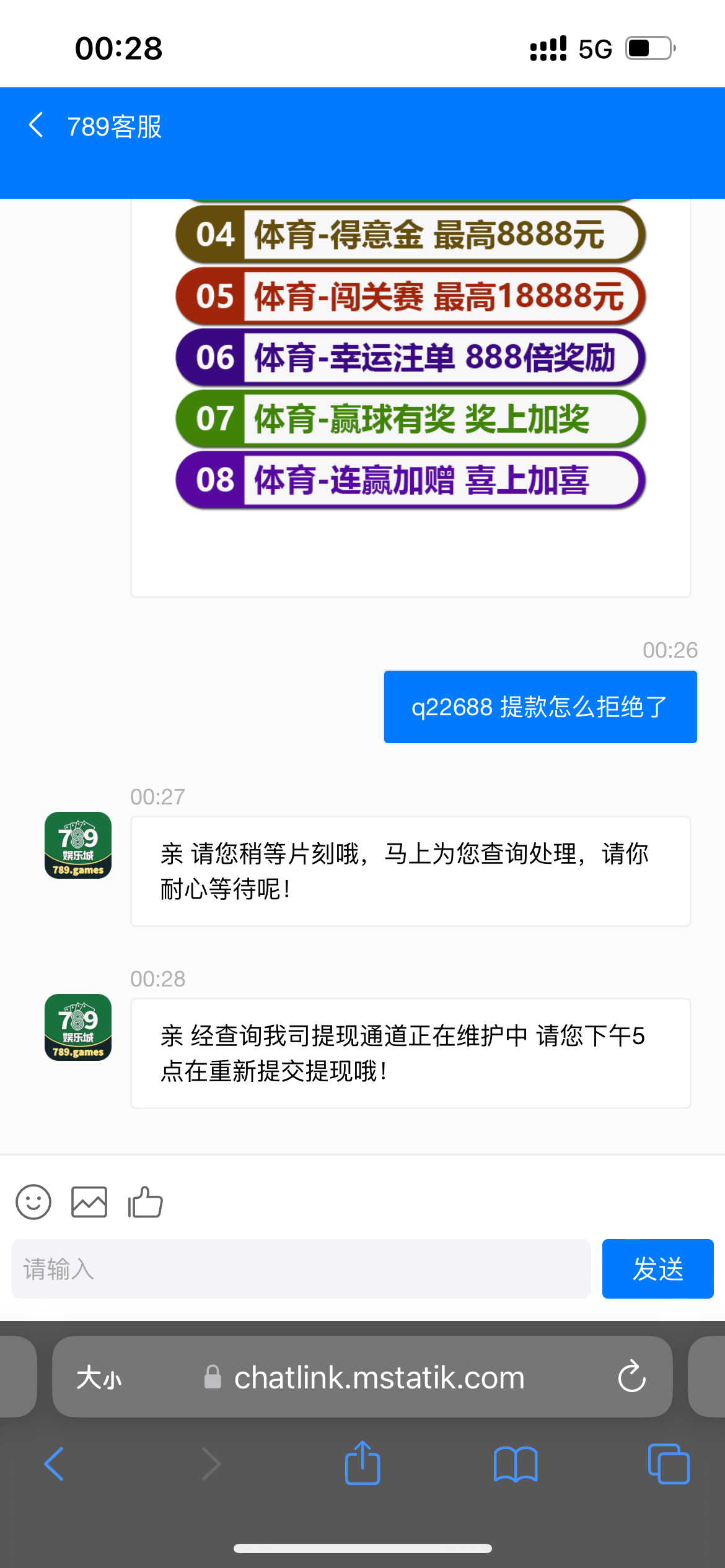
Task: Open Safari bookmarks
Action: (x=516, y=1464)
